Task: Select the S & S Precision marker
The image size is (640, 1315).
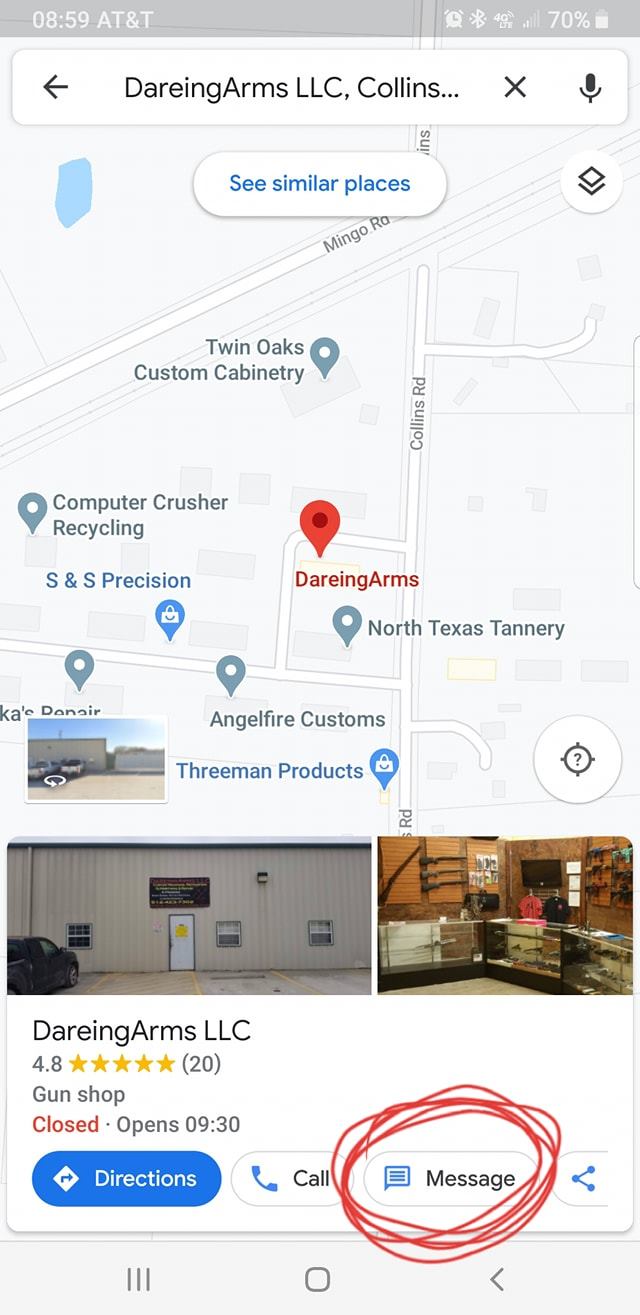Action: [170, 618]
